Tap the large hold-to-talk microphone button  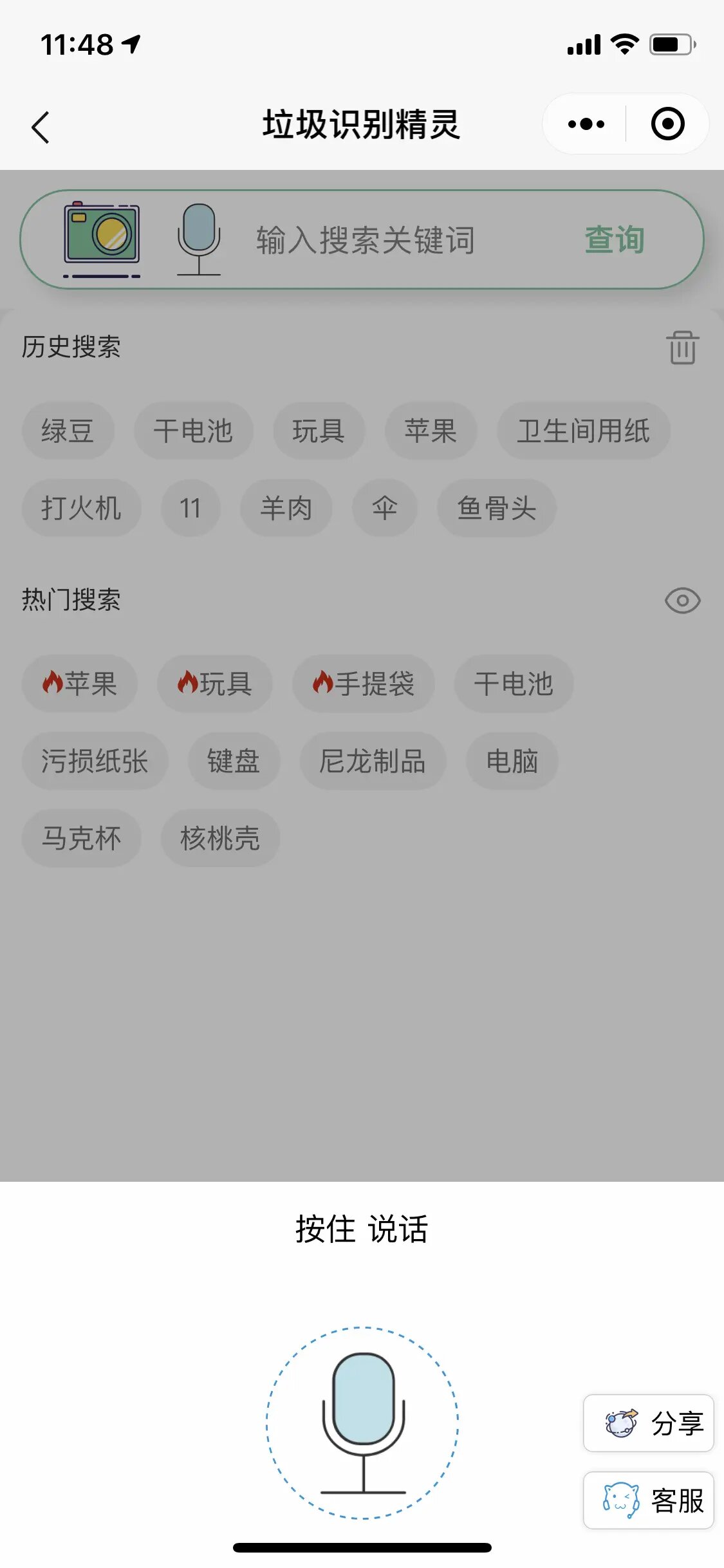point(362,1423)
